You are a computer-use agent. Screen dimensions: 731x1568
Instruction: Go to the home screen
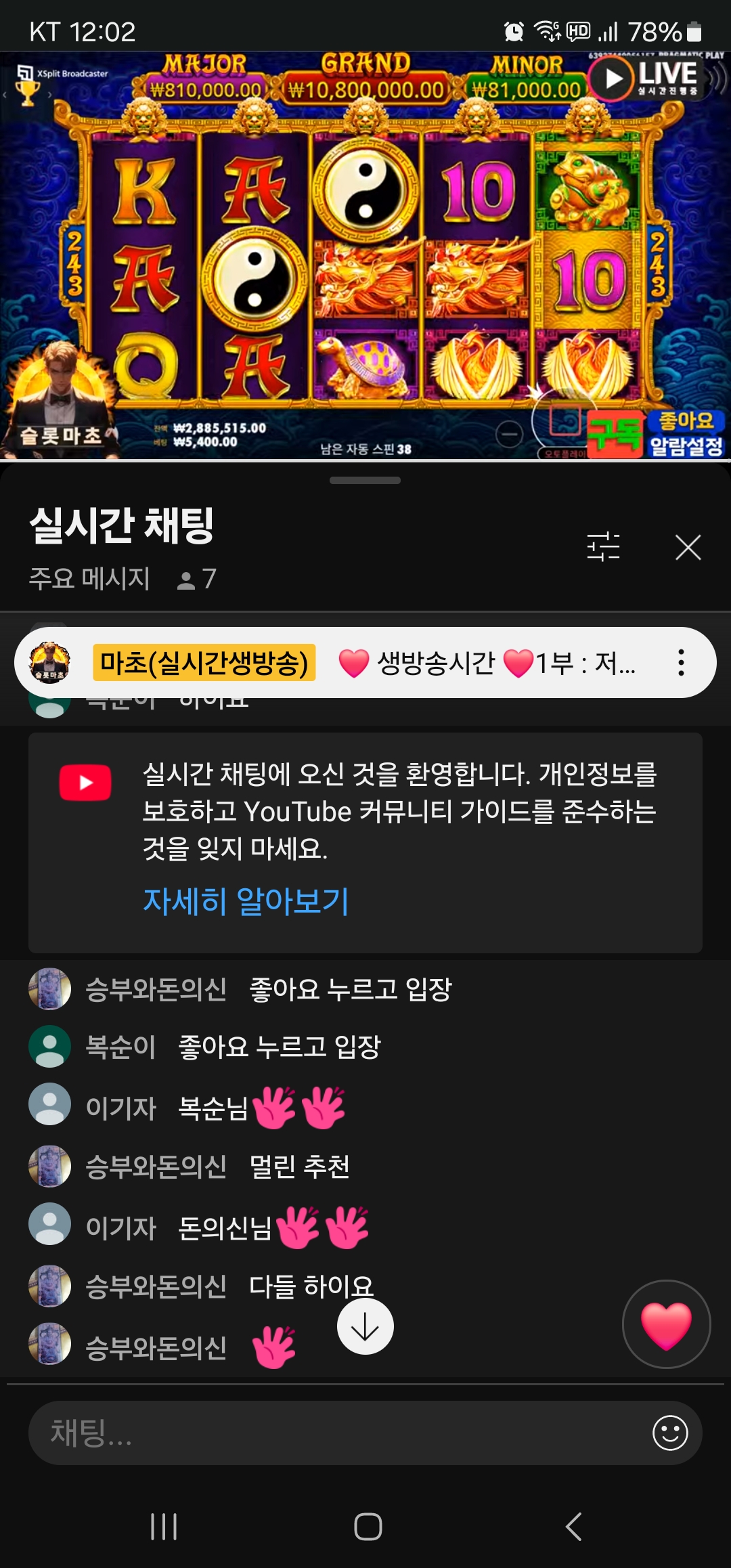368,1527
